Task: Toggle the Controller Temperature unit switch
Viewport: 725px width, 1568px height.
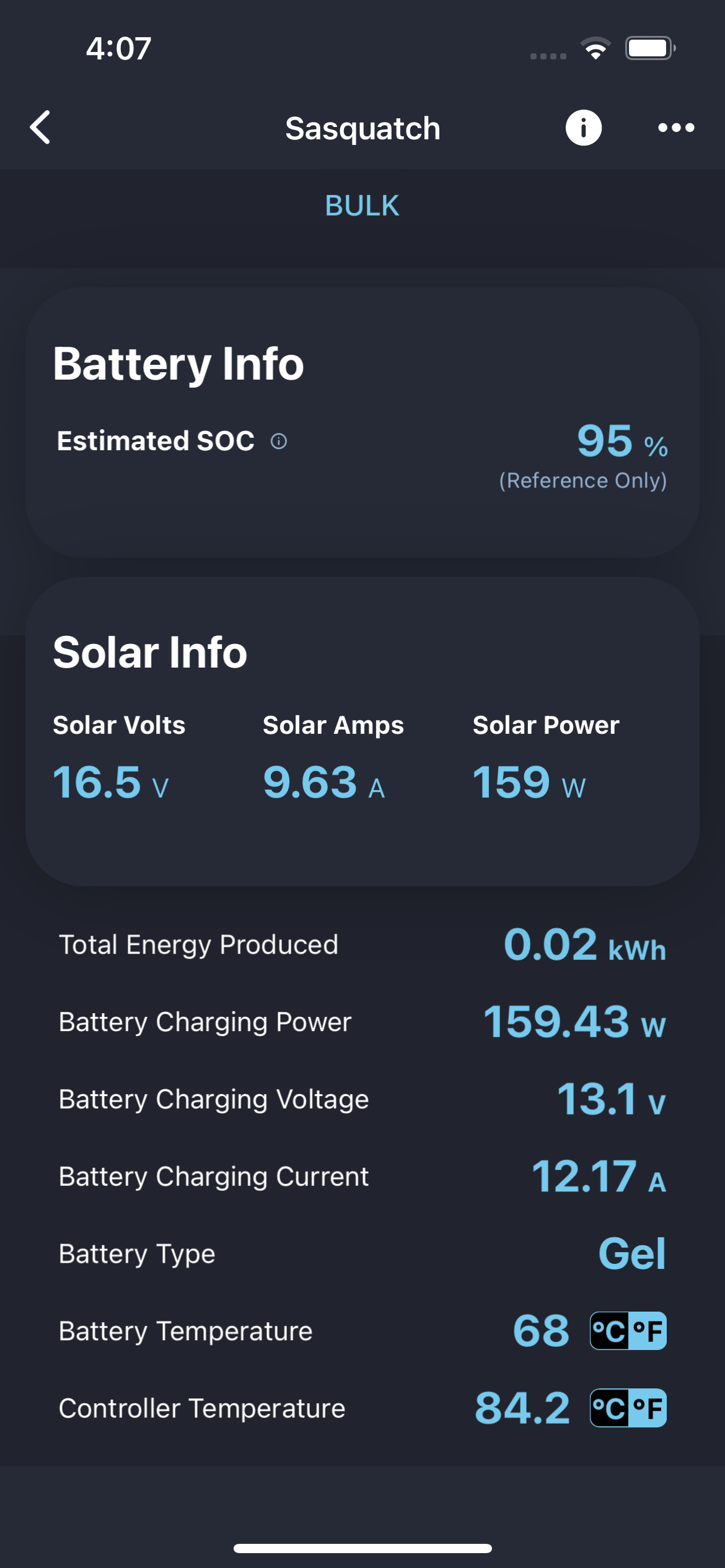Action: coord(628,1408)
